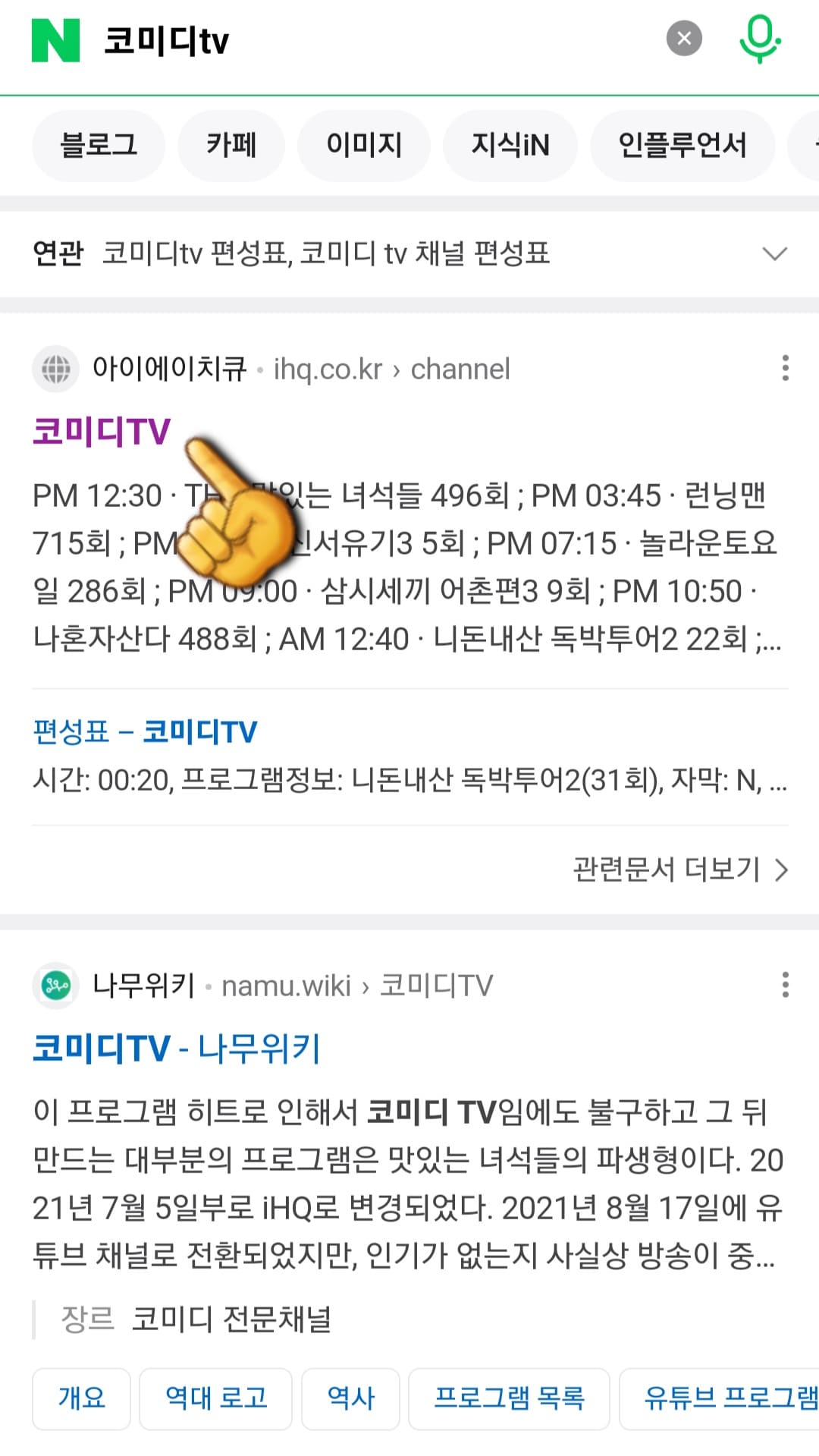Open options menu for the ihq.co.kr result
The image size is (819, 1456).
[x=786, y=370]
